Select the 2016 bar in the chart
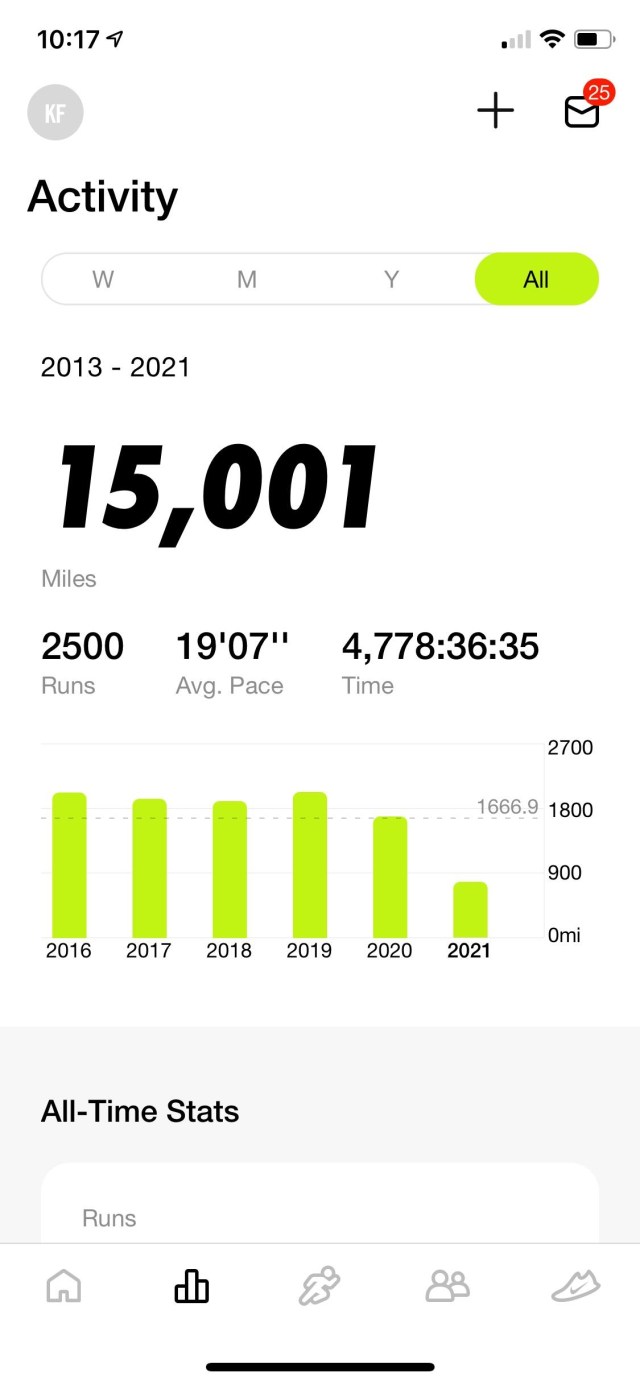This screenshot has width=640, height=1385. (x=69, y=865)
